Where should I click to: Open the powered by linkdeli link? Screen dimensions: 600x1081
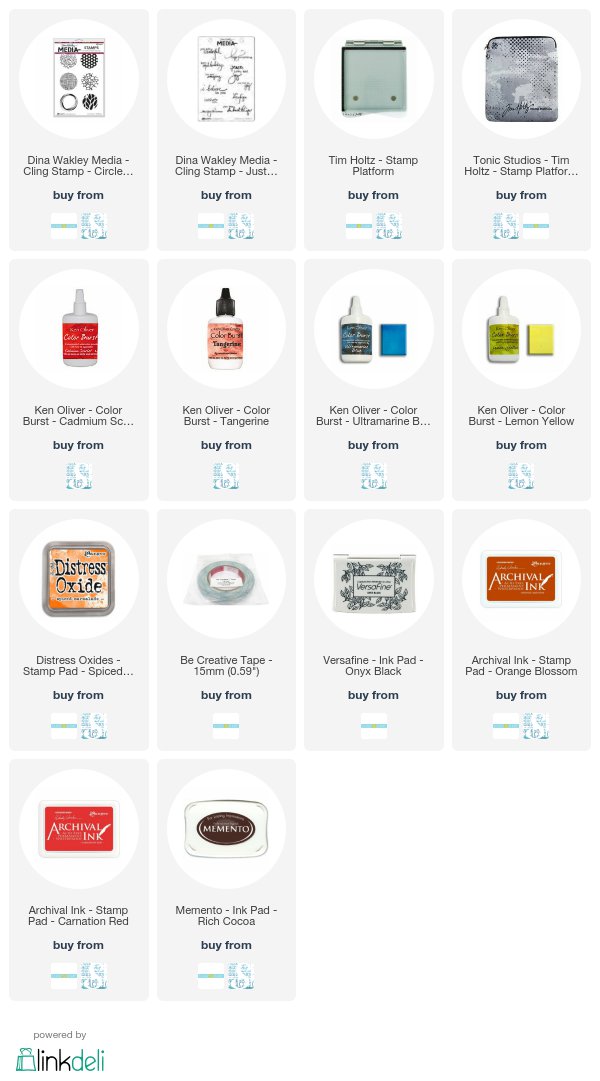[x=60, y=1053]
